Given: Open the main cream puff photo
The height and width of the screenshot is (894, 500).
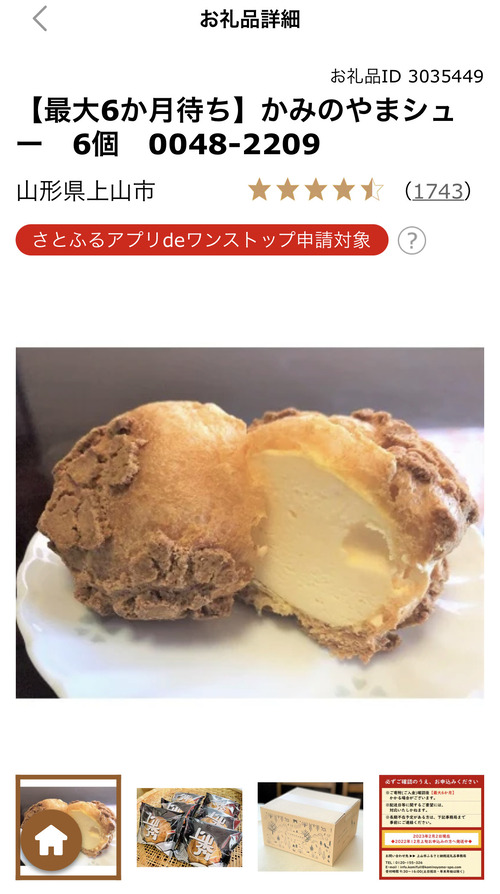Looking at the screenshot, I should point(250,523).
